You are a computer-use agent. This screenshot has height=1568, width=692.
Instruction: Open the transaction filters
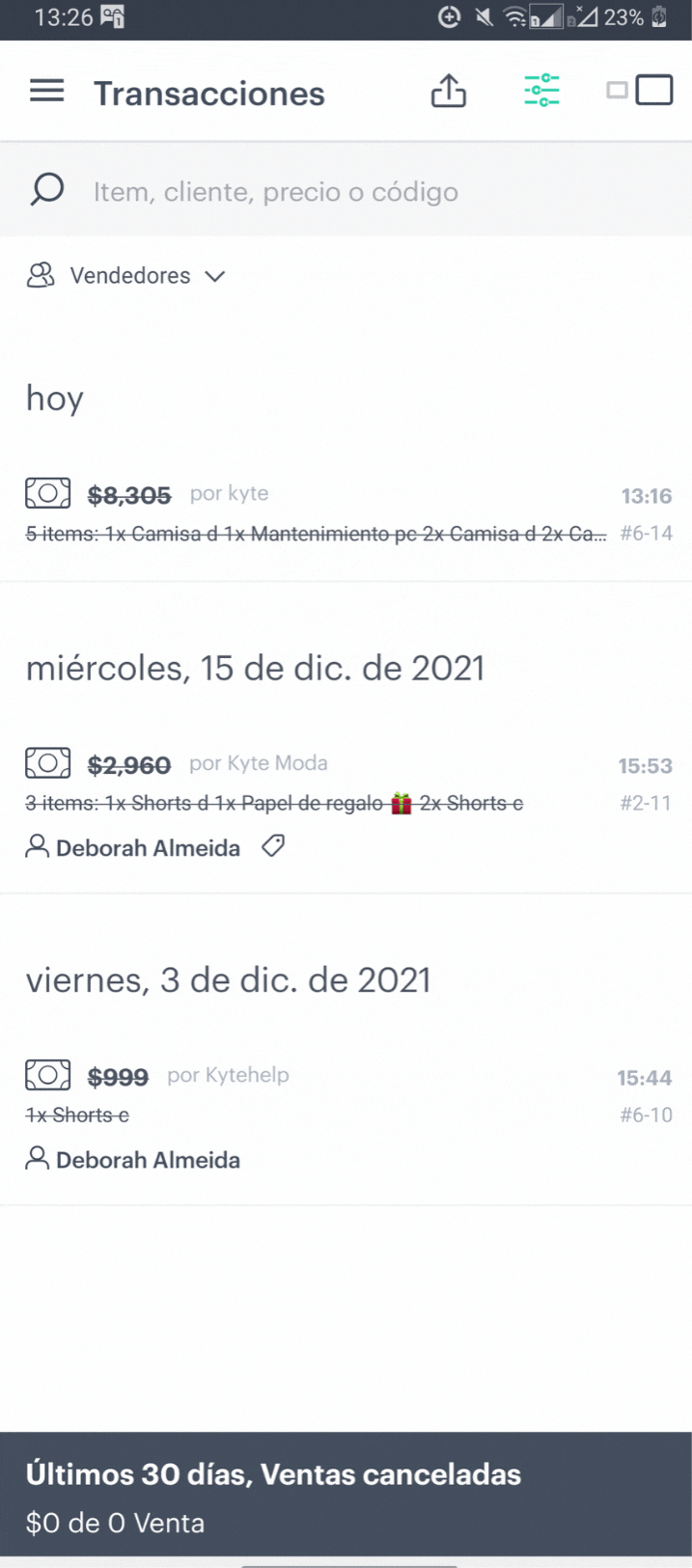(541, 91)
